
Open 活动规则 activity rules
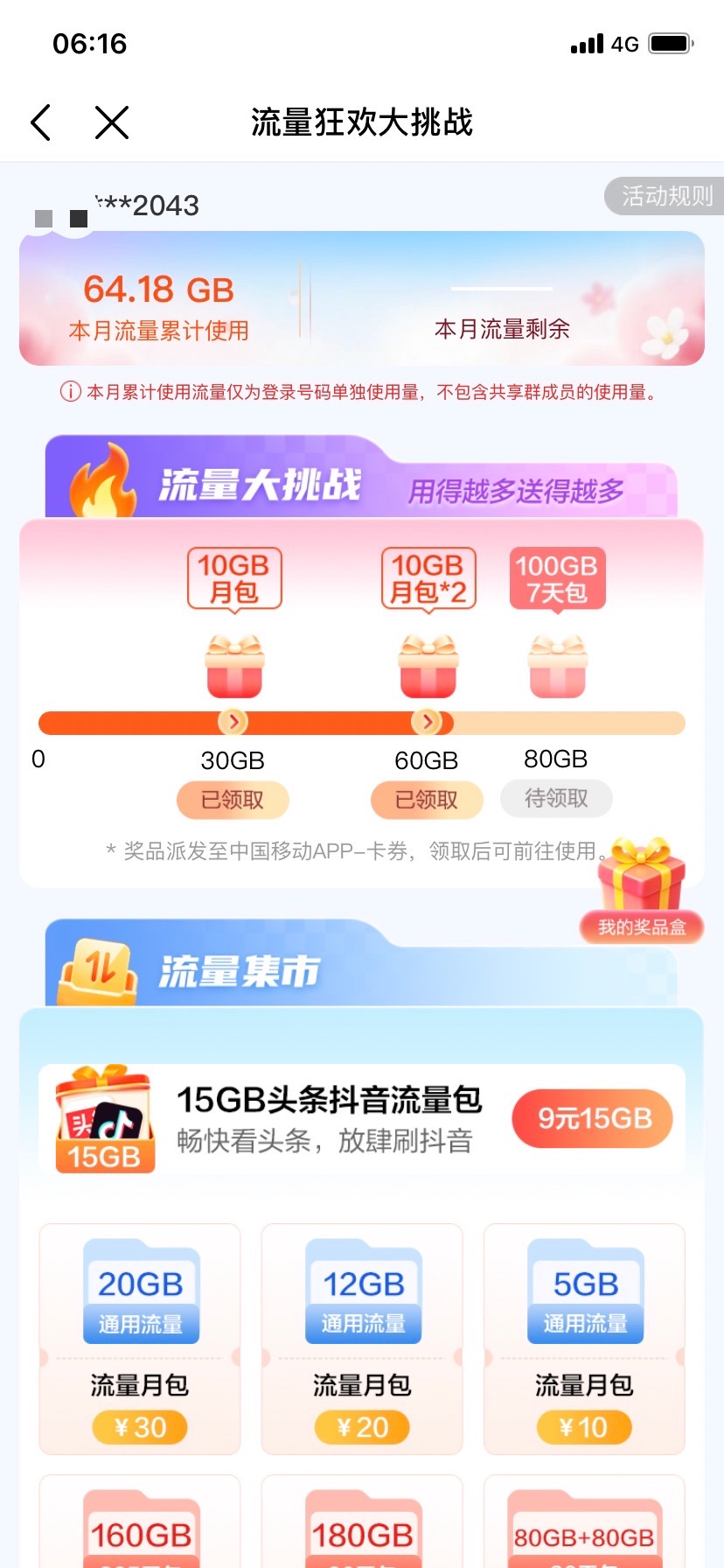pyautogui.click(x=665, y=196)
